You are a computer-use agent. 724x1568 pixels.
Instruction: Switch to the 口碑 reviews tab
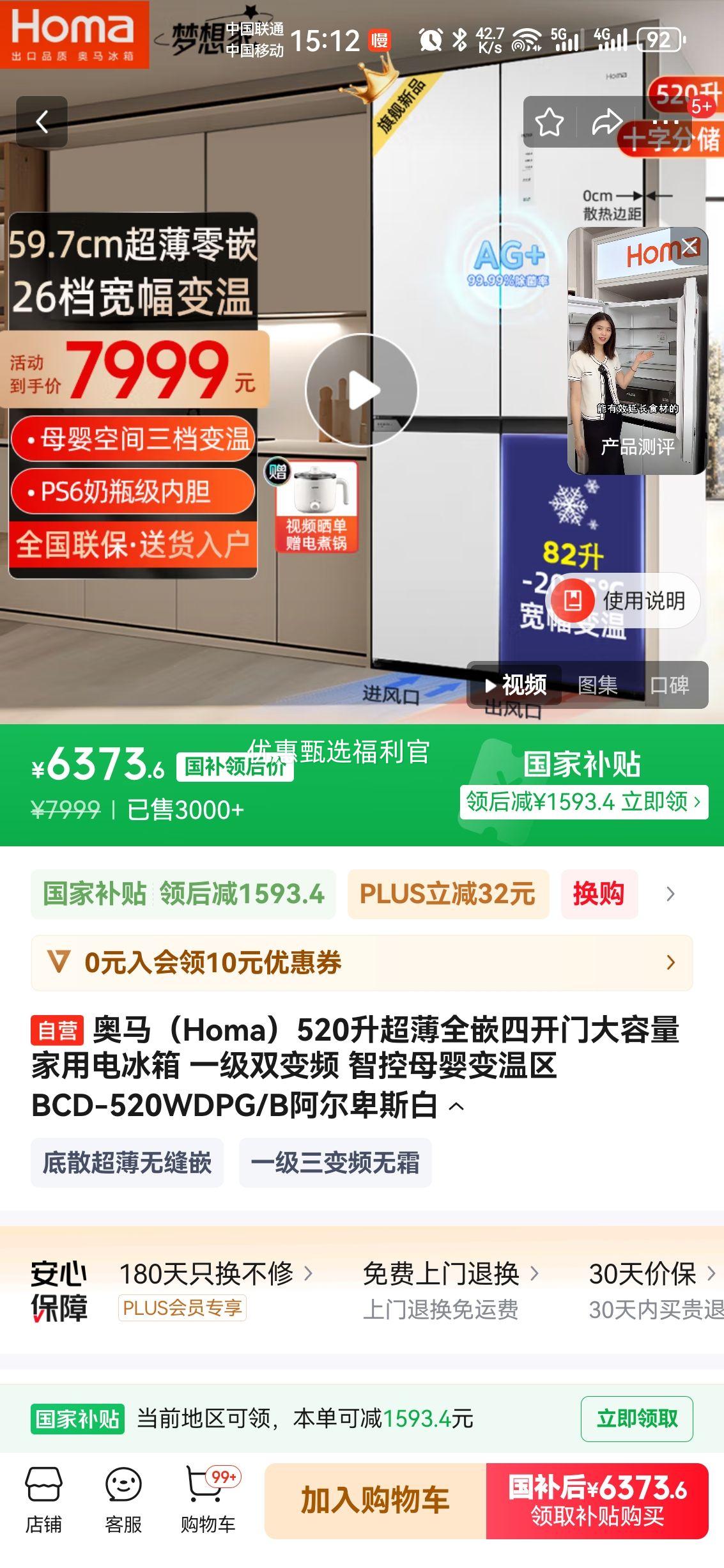pyautogui.click(x=670, y=685)
